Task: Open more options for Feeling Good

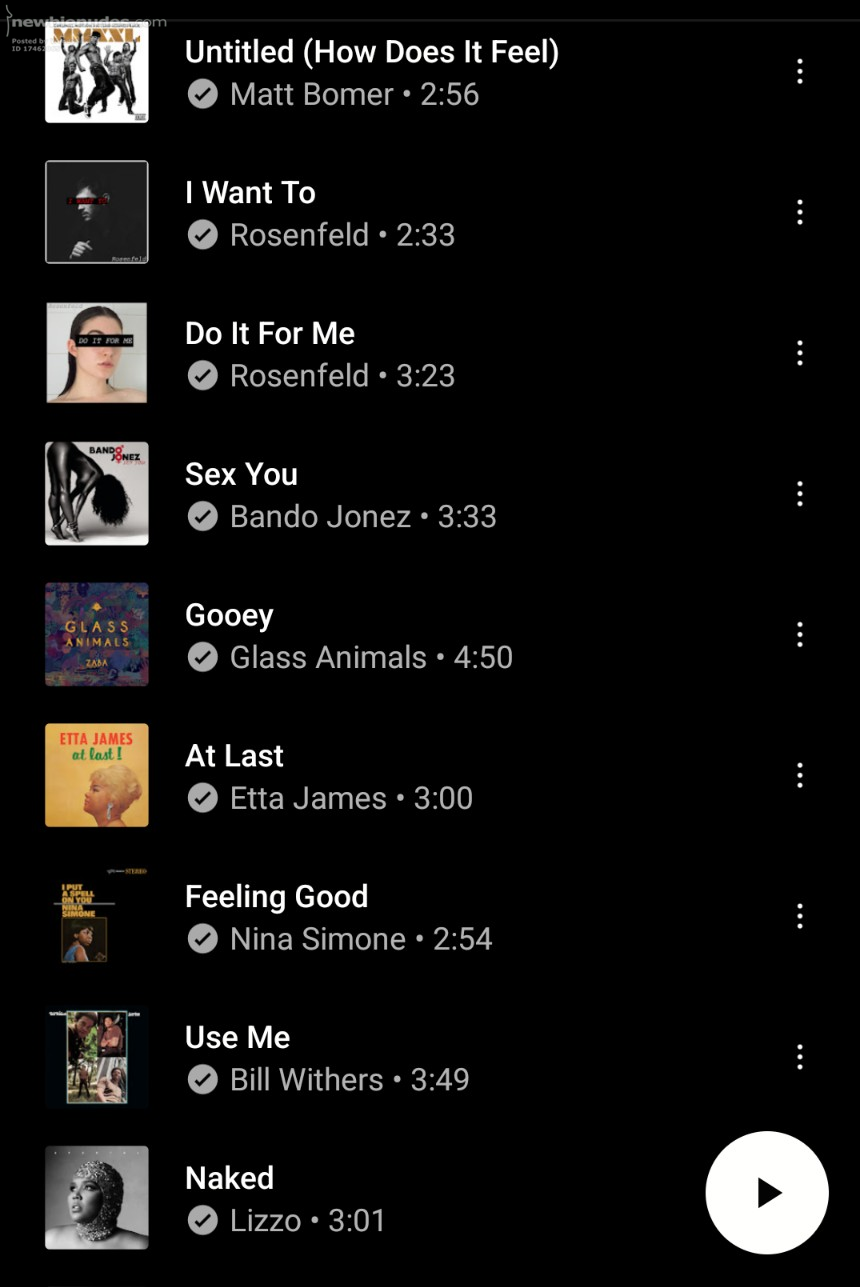Action: coord(799,916)
